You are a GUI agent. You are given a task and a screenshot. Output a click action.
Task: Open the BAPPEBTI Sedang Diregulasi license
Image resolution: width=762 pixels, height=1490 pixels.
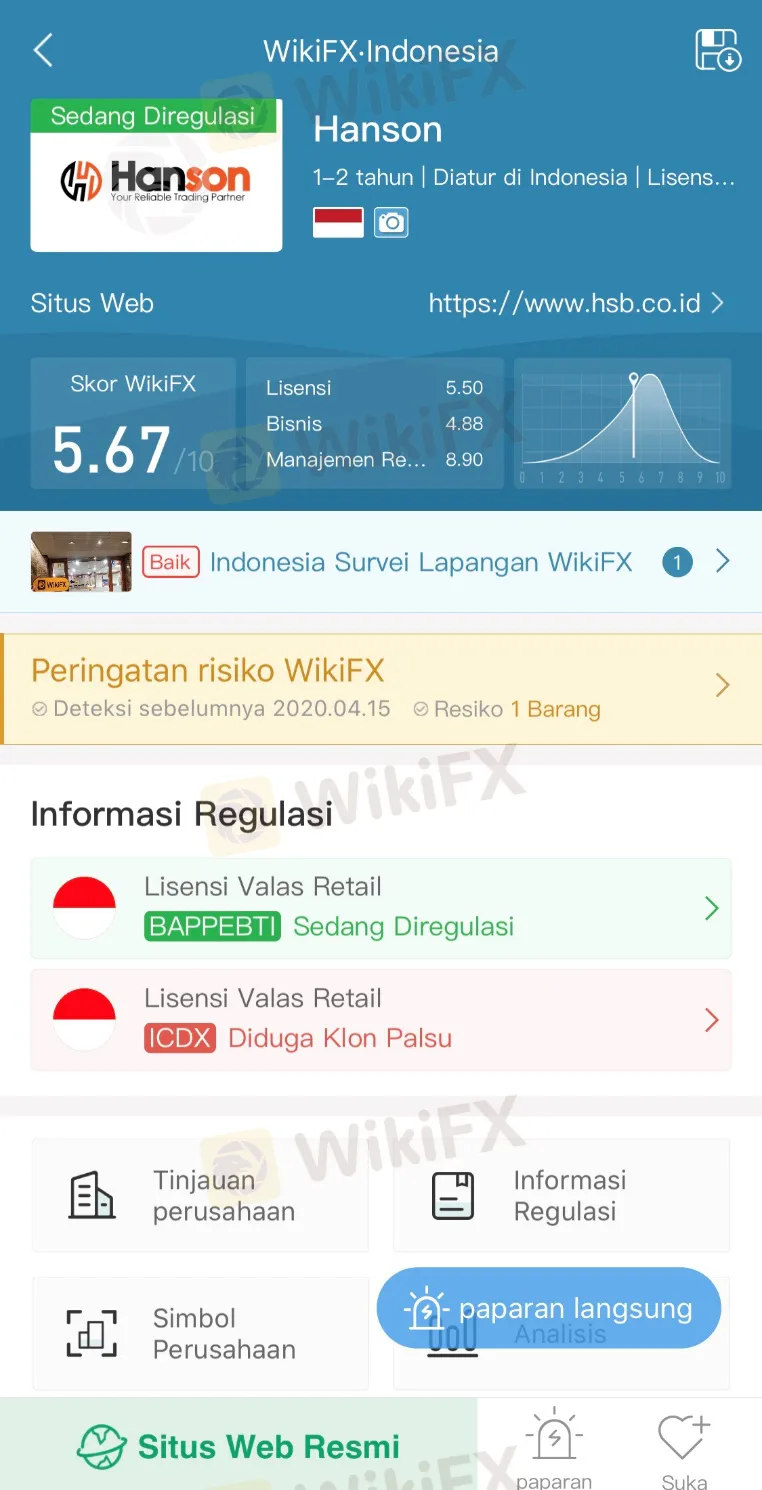pyautogui.click(x=380, y=908)
